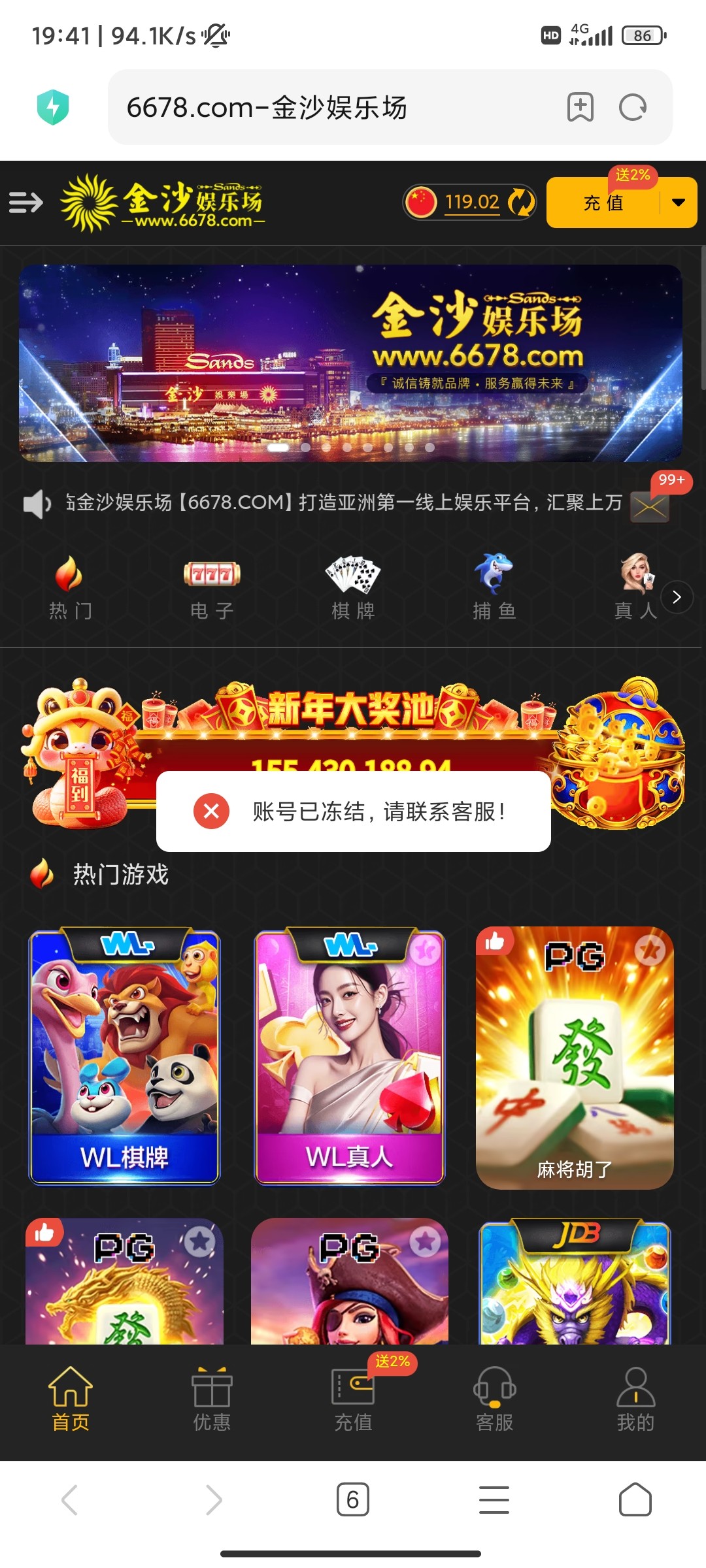Show more categories with the right arrow
The image size is (706, 1568).
coord(677,596)
